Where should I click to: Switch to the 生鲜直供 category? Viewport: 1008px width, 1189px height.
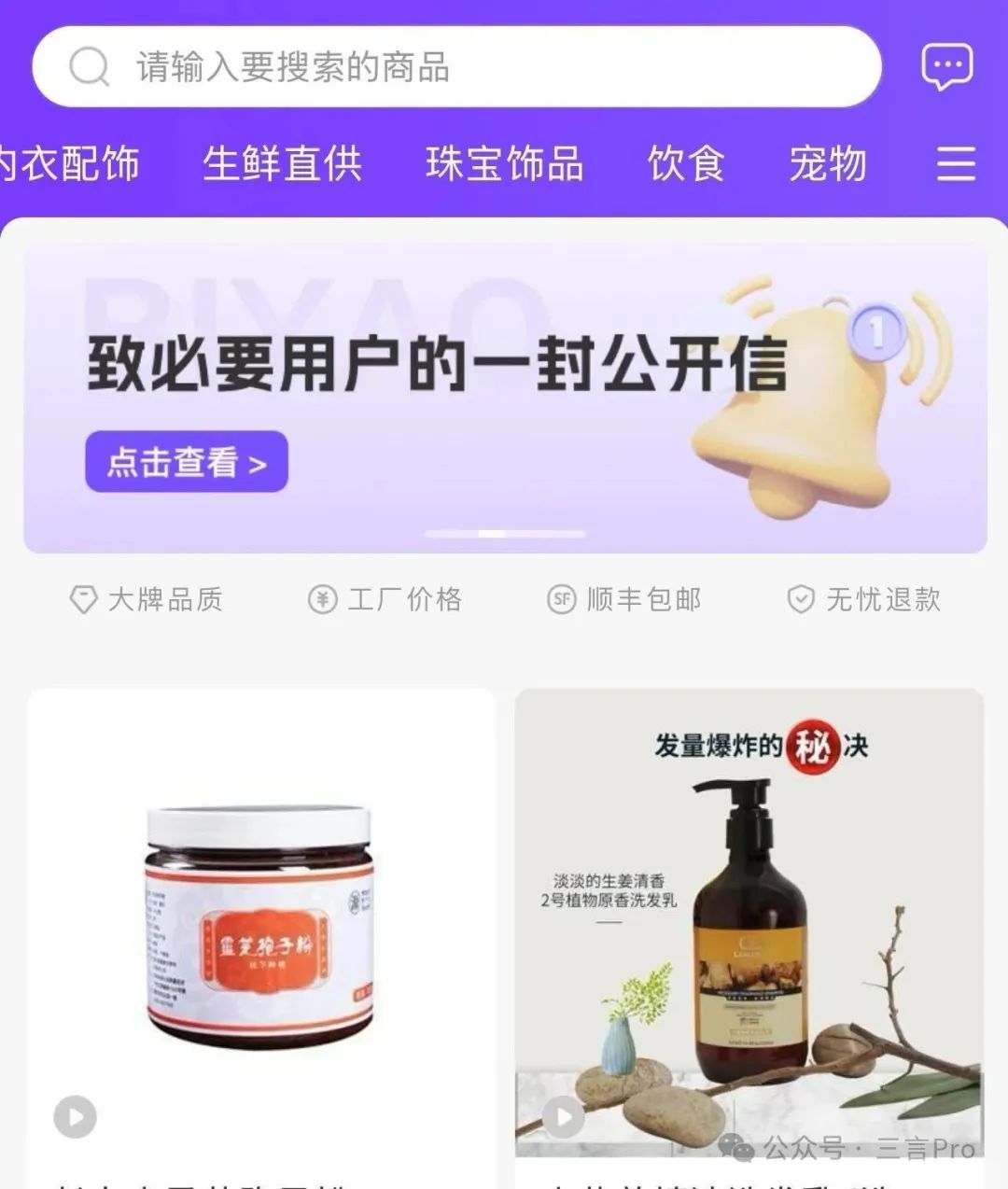tap(282, 163)
